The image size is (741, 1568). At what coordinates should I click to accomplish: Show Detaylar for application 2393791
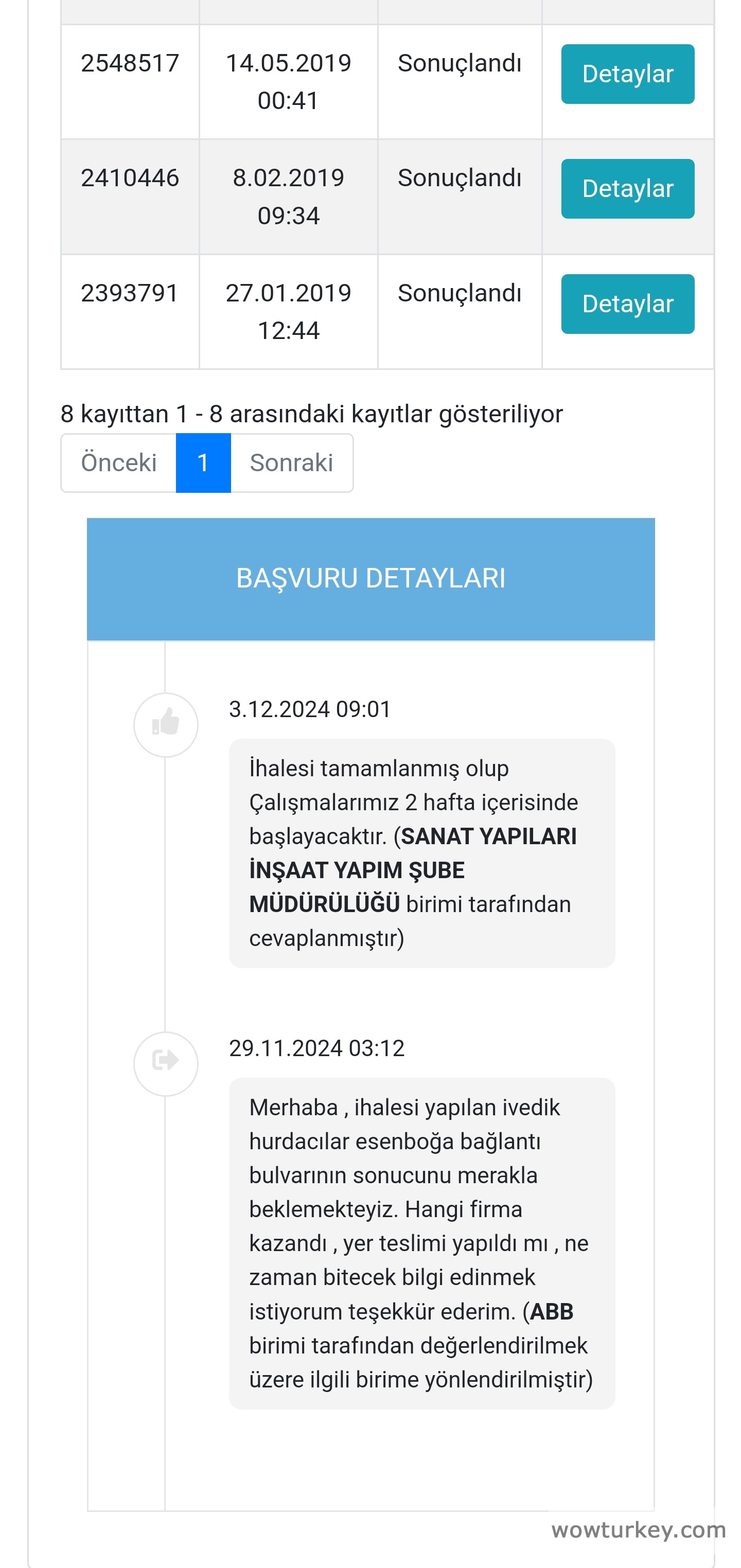click(x=627, y=304)
